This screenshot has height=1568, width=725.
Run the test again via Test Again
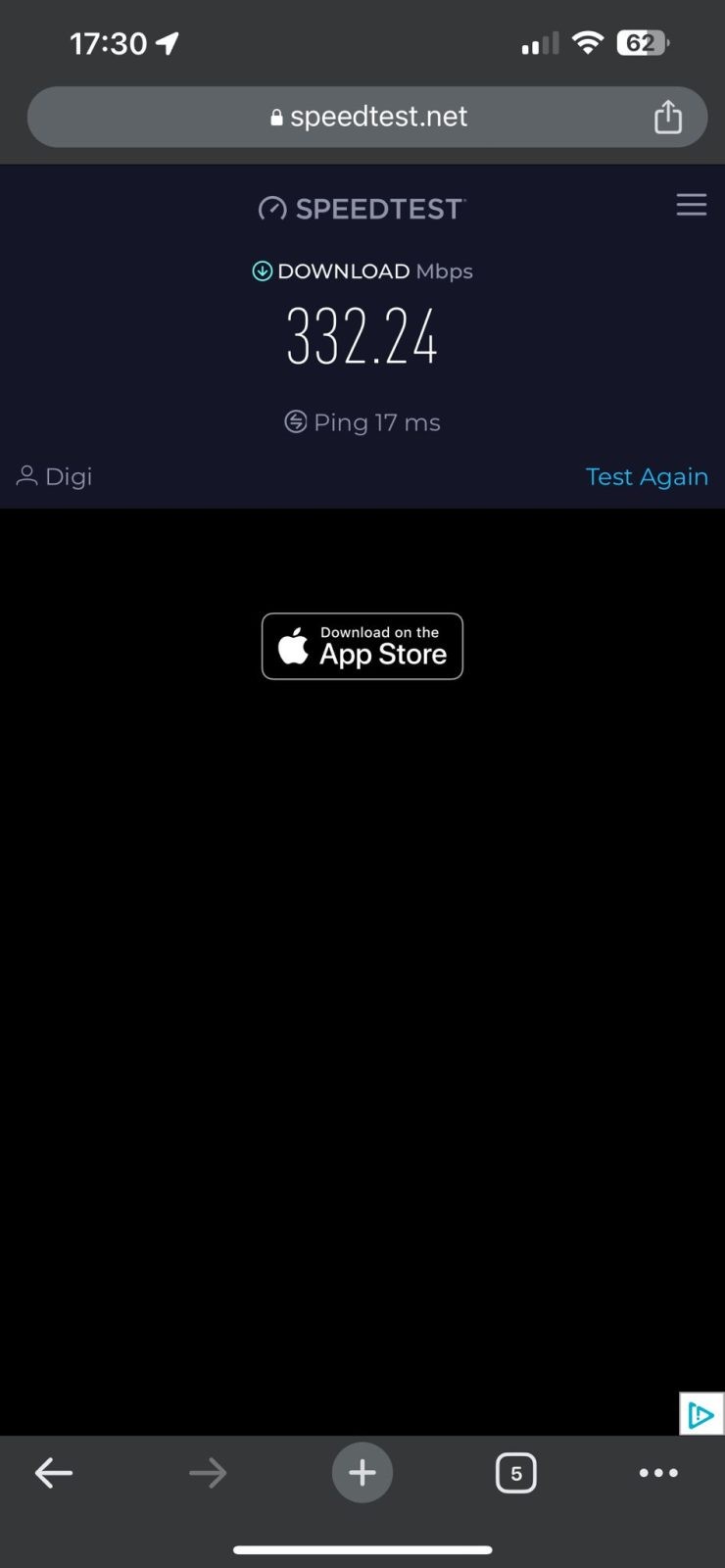click(x=647, y=477)
